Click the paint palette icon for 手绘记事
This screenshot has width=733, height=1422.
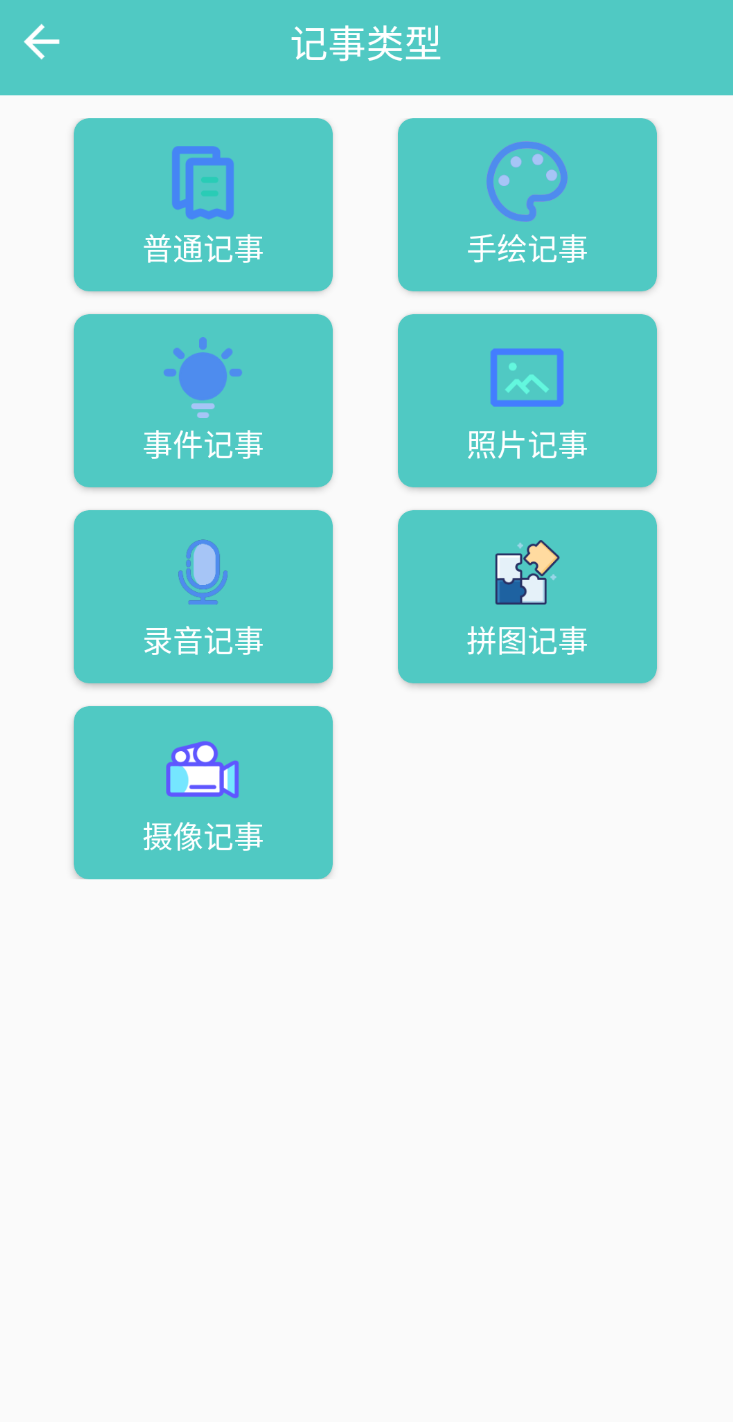click(527, 180)
